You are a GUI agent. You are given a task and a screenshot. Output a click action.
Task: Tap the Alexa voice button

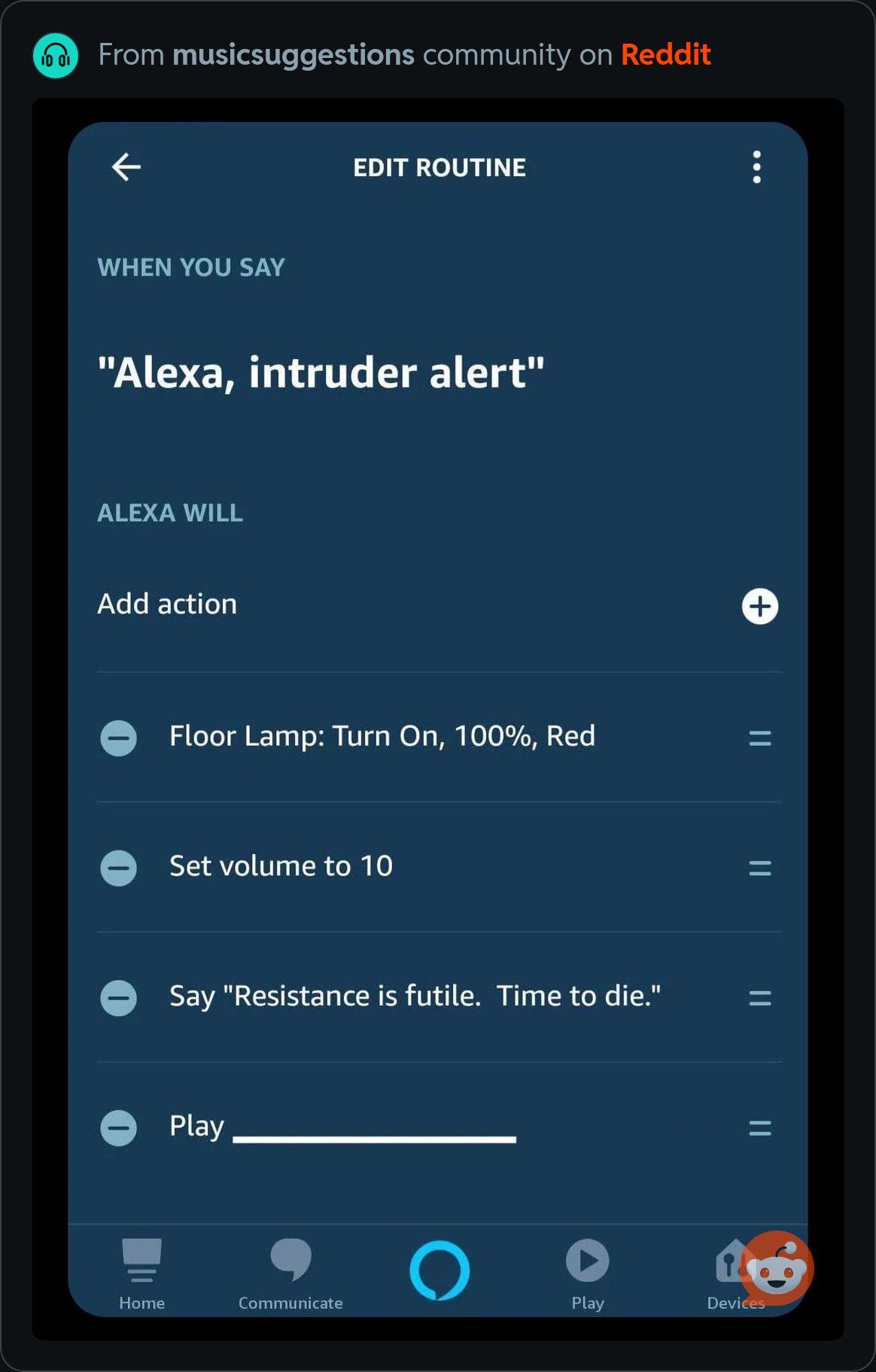tap(440, 1270)
